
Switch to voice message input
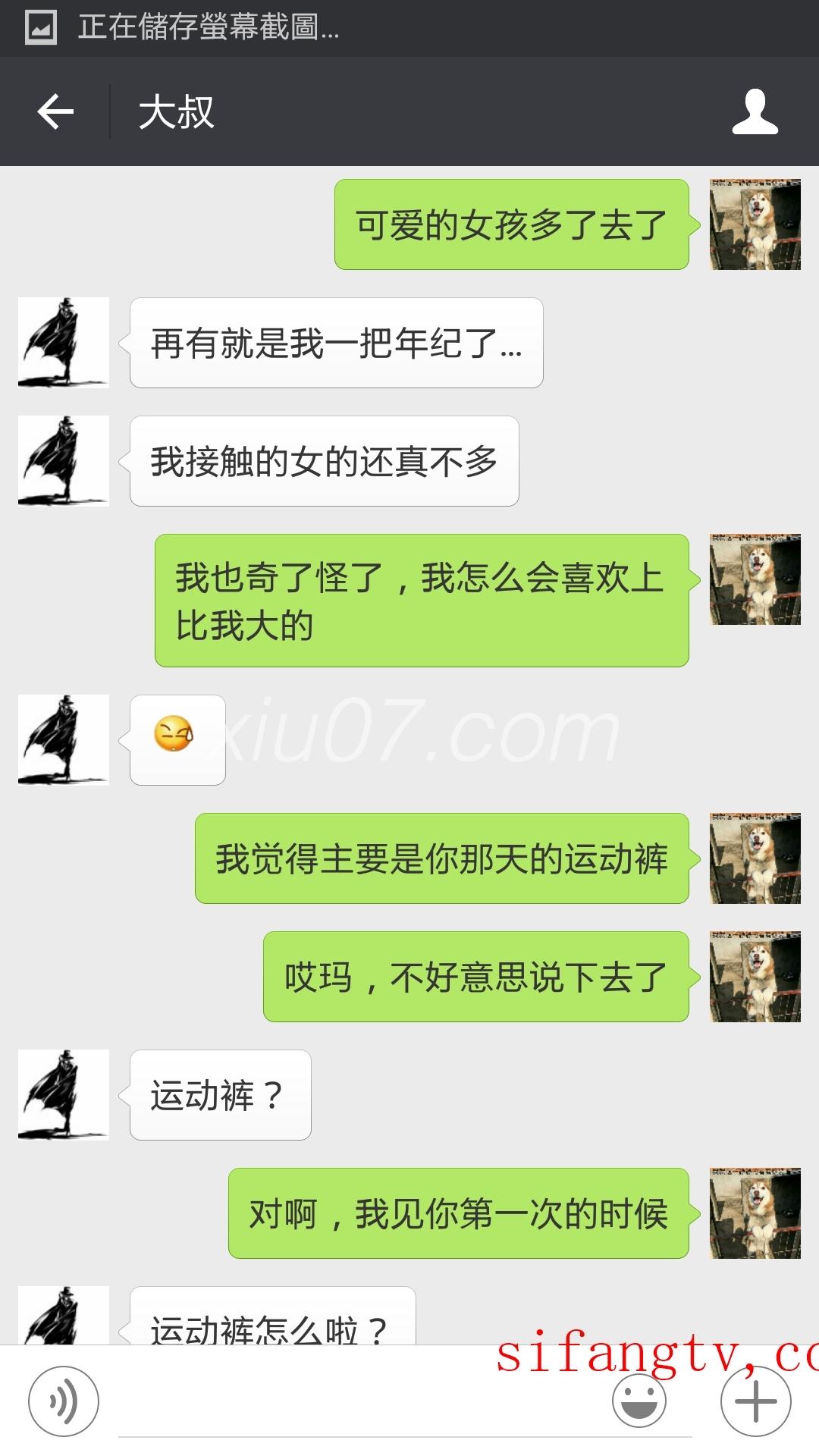coord(64,1401)
